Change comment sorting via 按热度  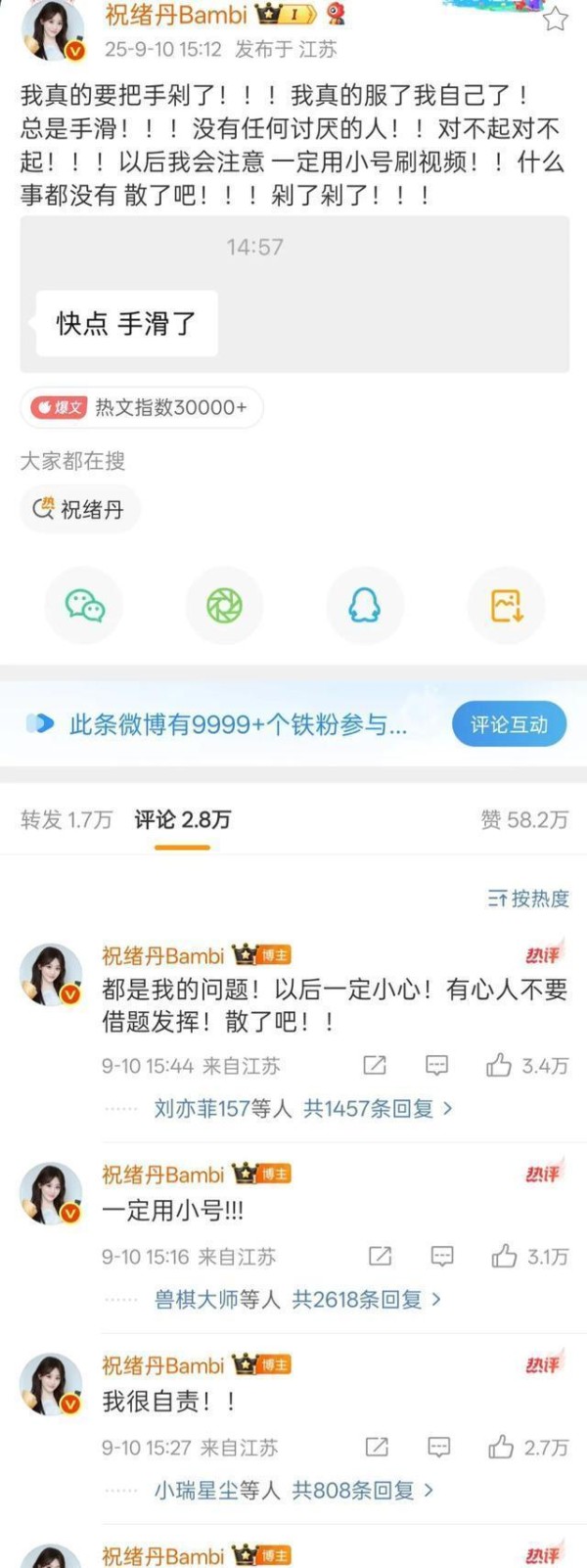pos(528,898)
